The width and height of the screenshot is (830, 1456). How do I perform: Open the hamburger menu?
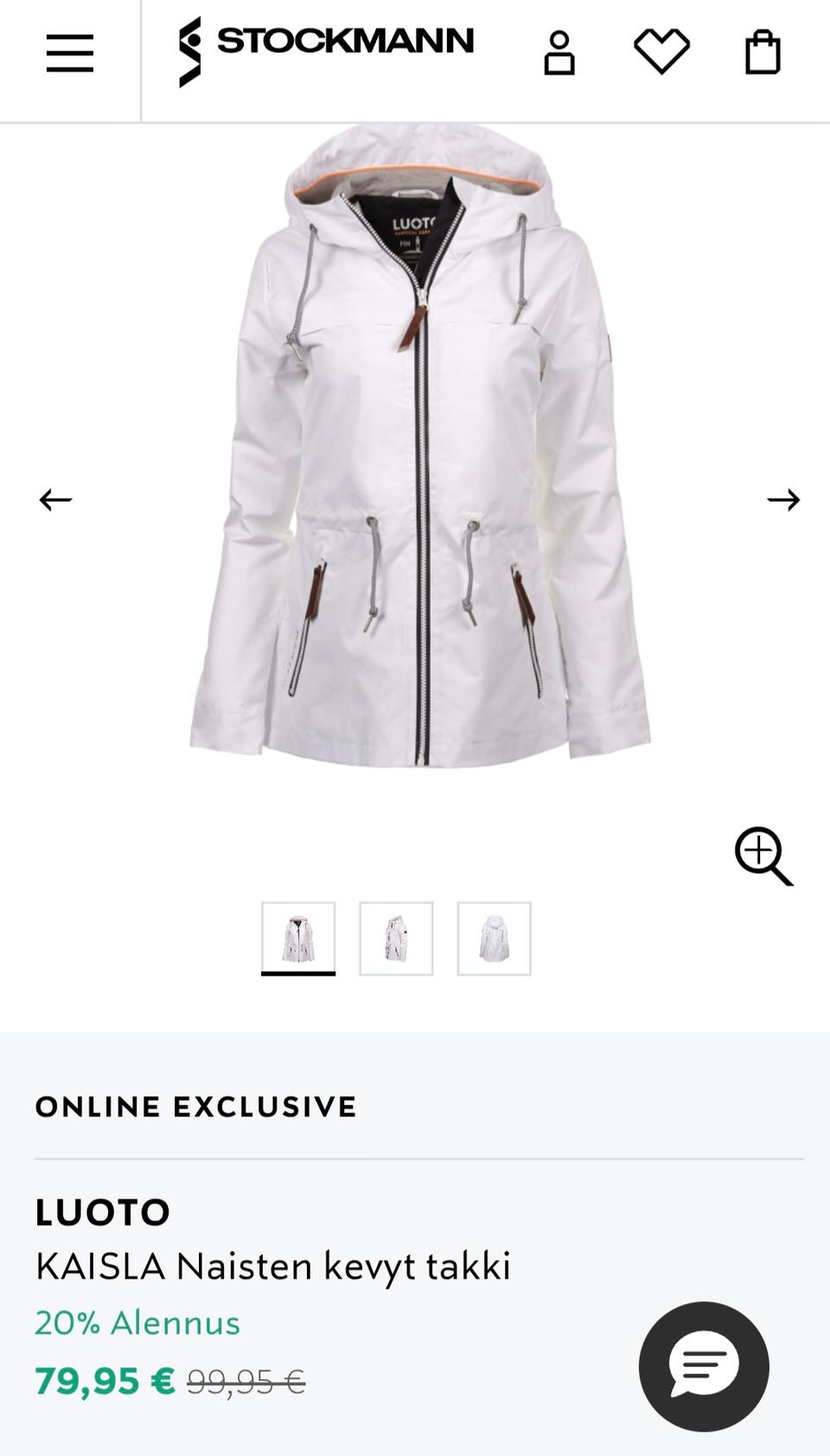pos(69,54)
